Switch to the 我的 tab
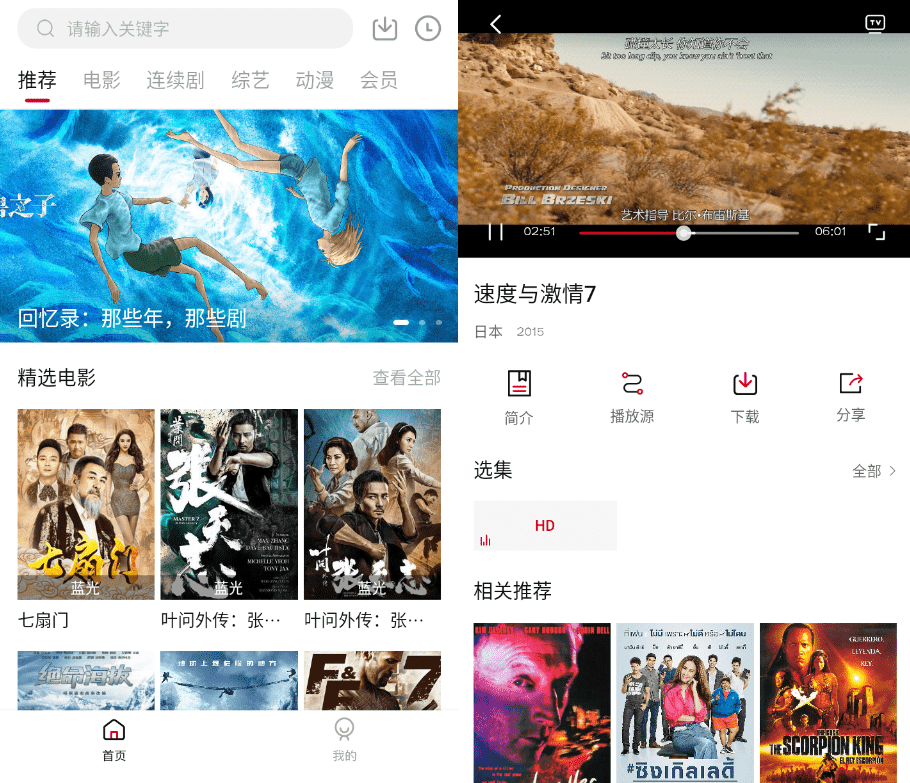Screen dimensions: 910x783 click(344, 740)
